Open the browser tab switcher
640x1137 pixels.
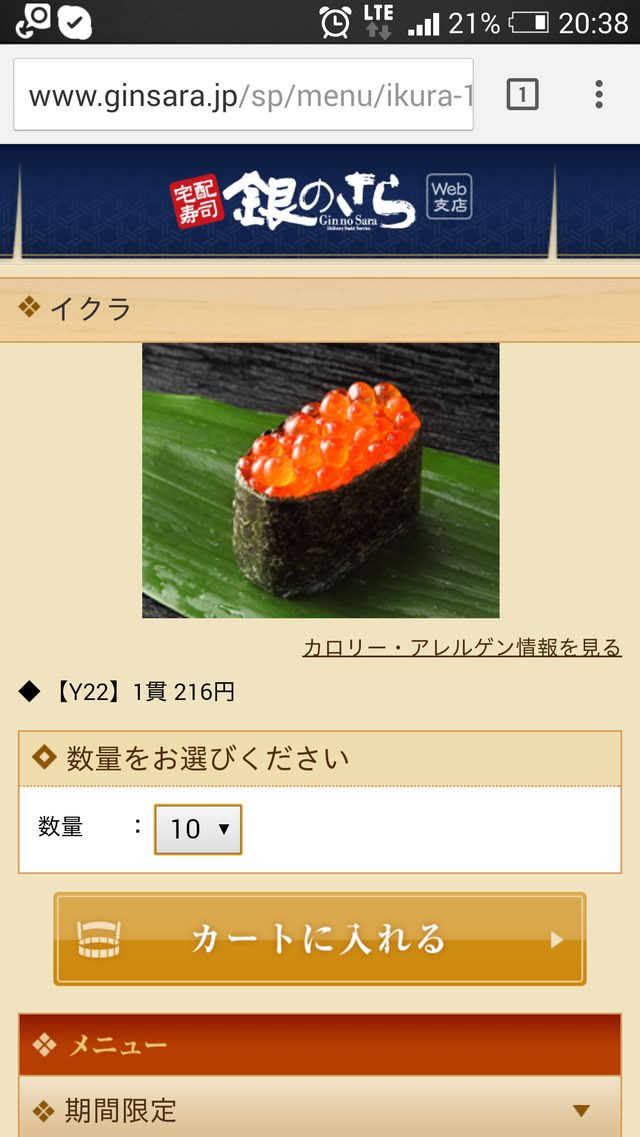point(522,95)
